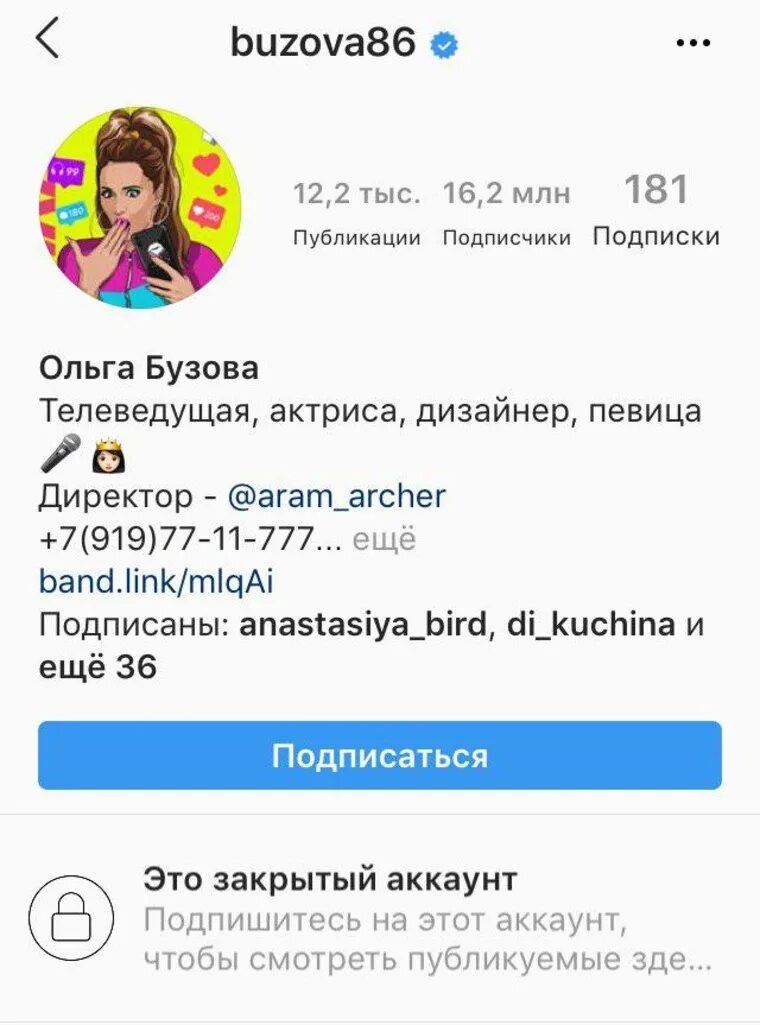View the 181 Подписки list

click(x=656, y=210)
